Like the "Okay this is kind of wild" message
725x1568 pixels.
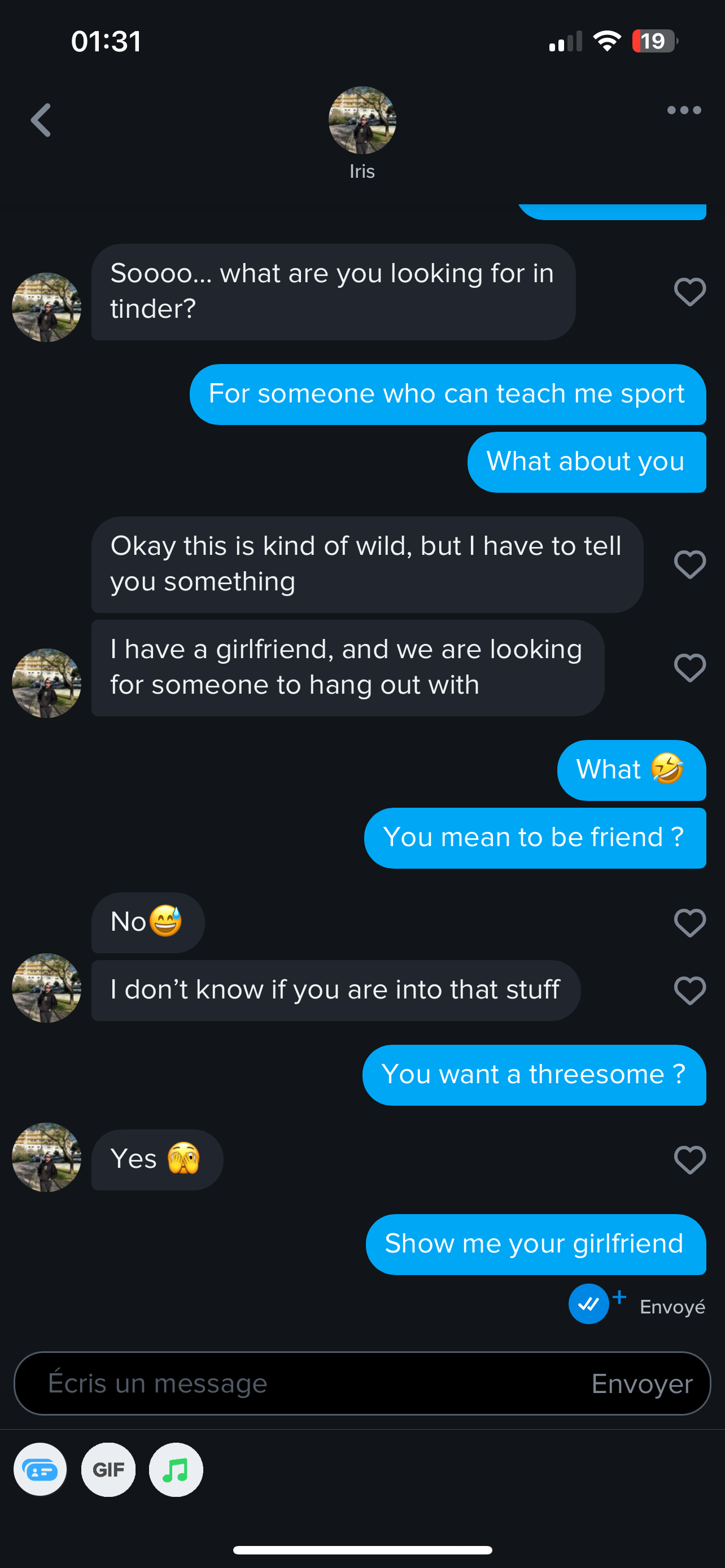[x=689, y=564]
